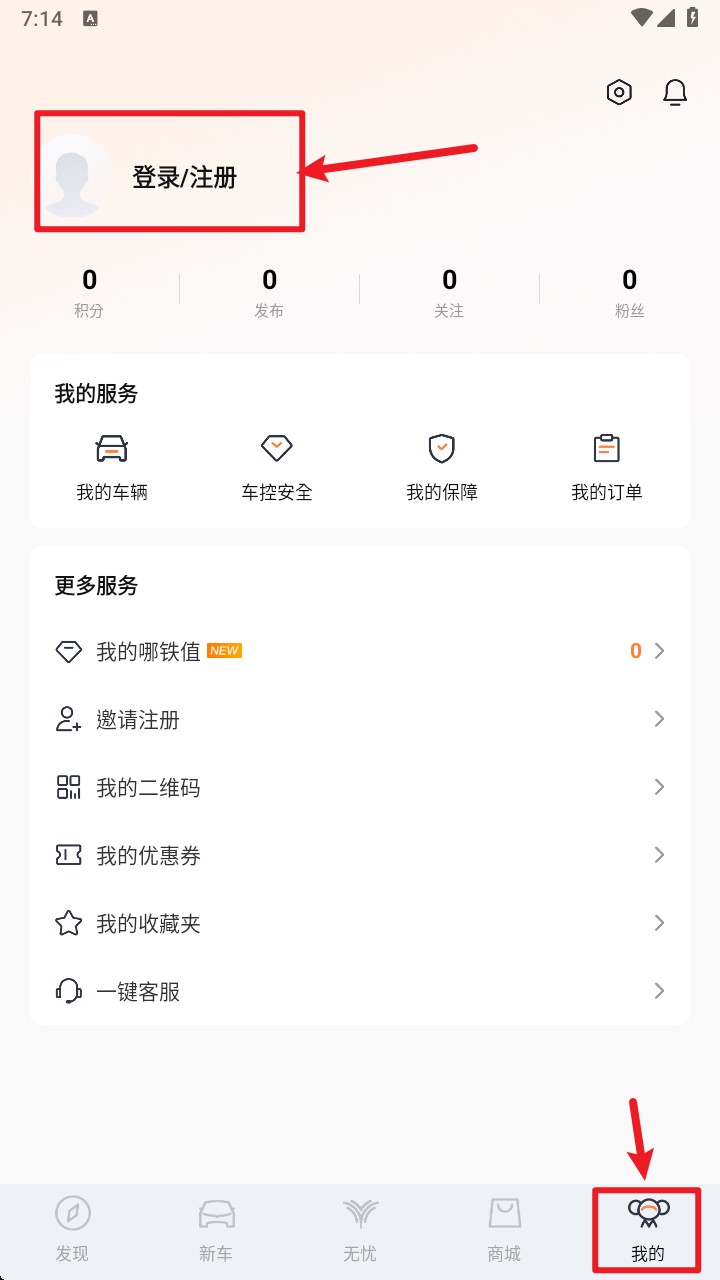Open the notifications bell
This screenshot has height=1280, width=720.
point(676,93)
